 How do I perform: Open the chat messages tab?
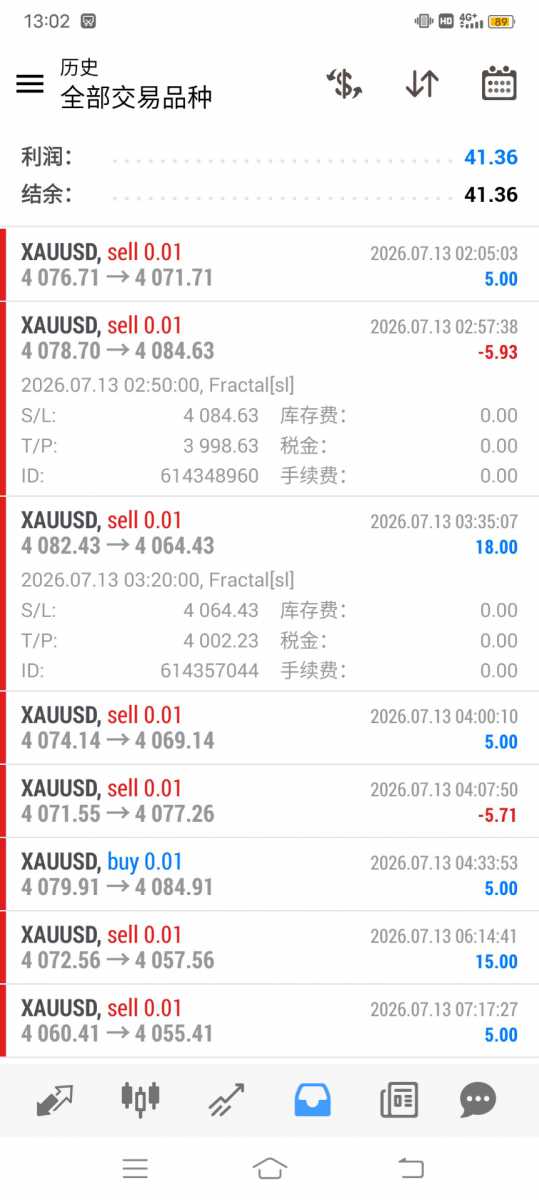[x=478, y=1100]
